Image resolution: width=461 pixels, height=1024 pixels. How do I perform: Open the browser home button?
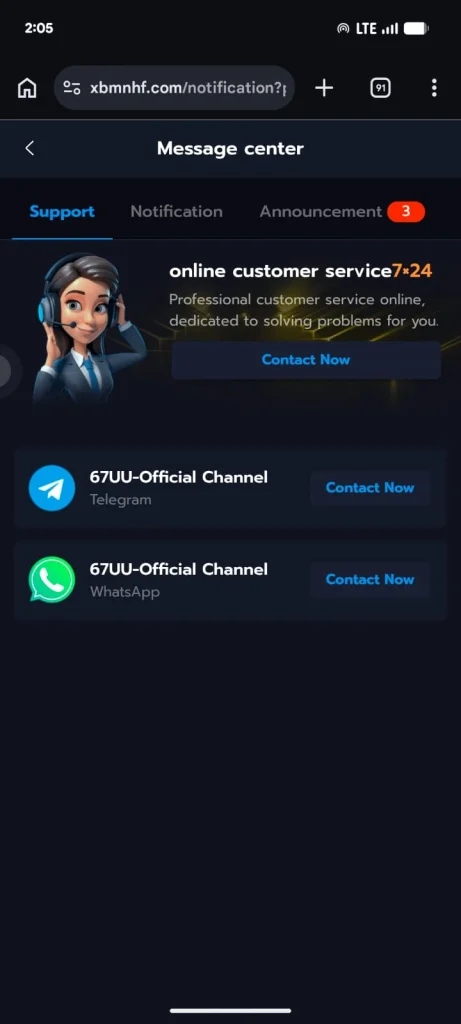(x=27, y=88)
